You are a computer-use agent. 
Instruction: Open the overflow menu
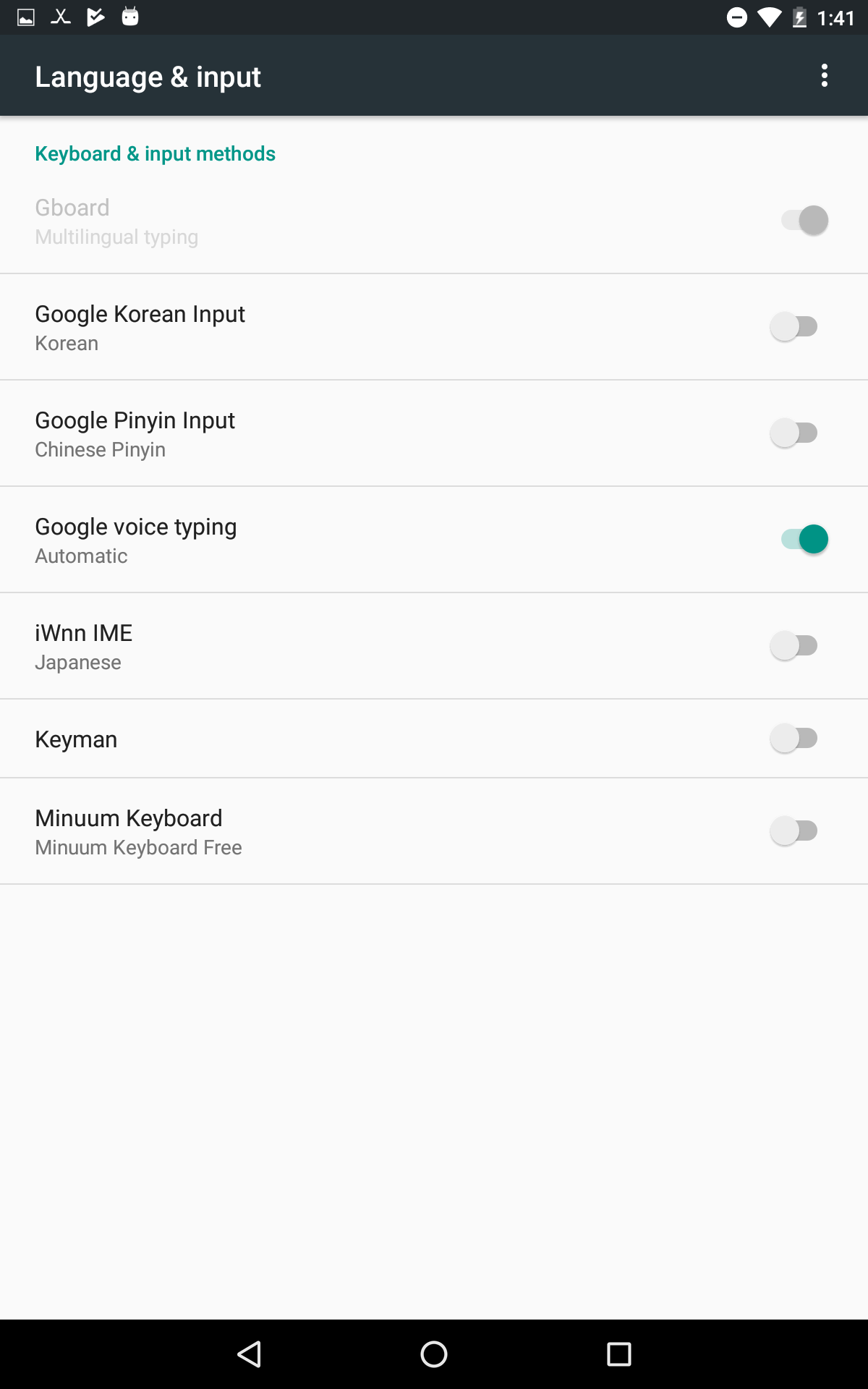(824, 75)
